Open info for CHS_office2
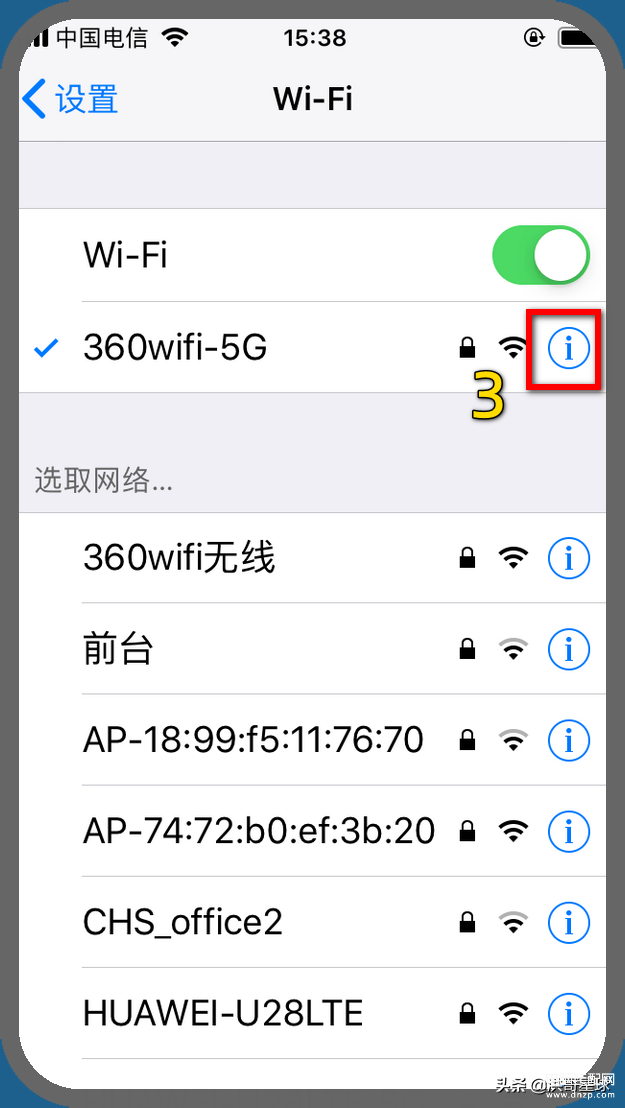 [569, 922]
